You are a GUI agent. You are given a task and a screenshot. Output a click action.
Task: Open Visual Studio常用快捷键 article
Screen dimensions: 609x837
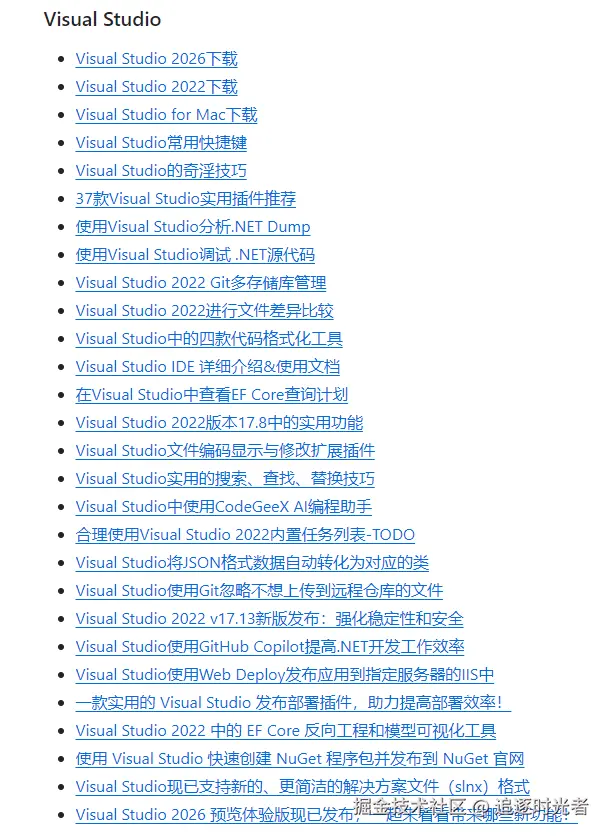click(161, 143)
